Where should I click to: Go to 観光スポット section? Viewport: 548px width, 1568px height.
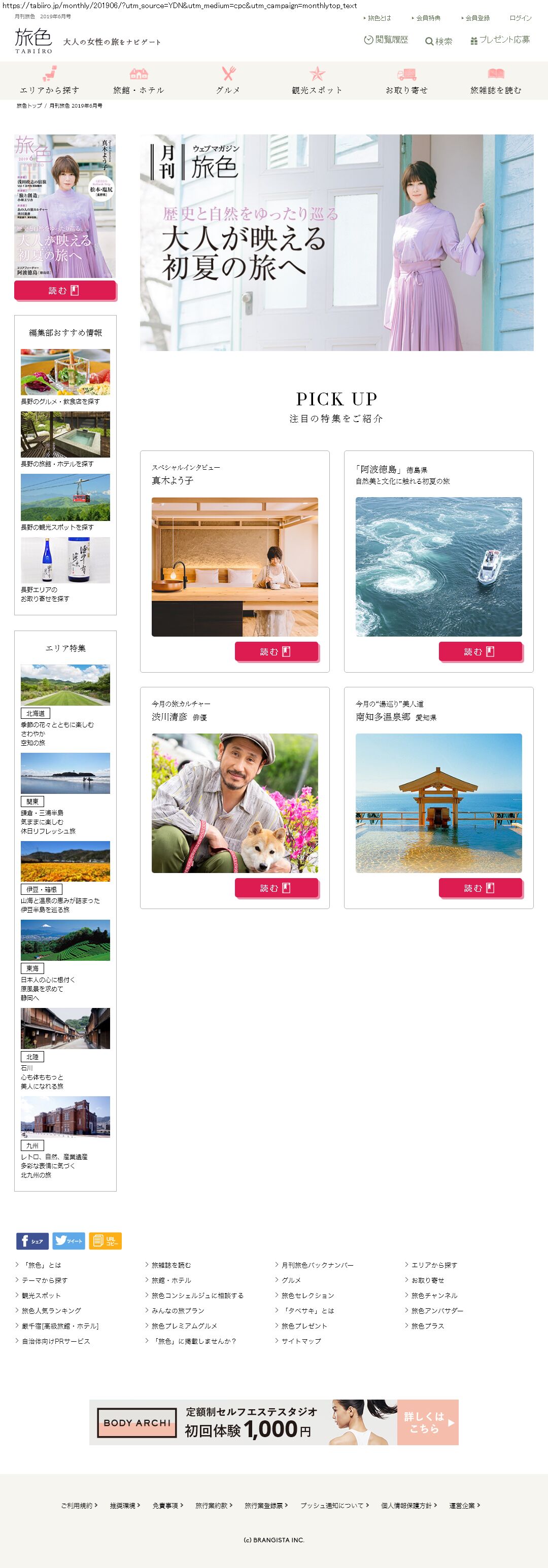[317, 82]
